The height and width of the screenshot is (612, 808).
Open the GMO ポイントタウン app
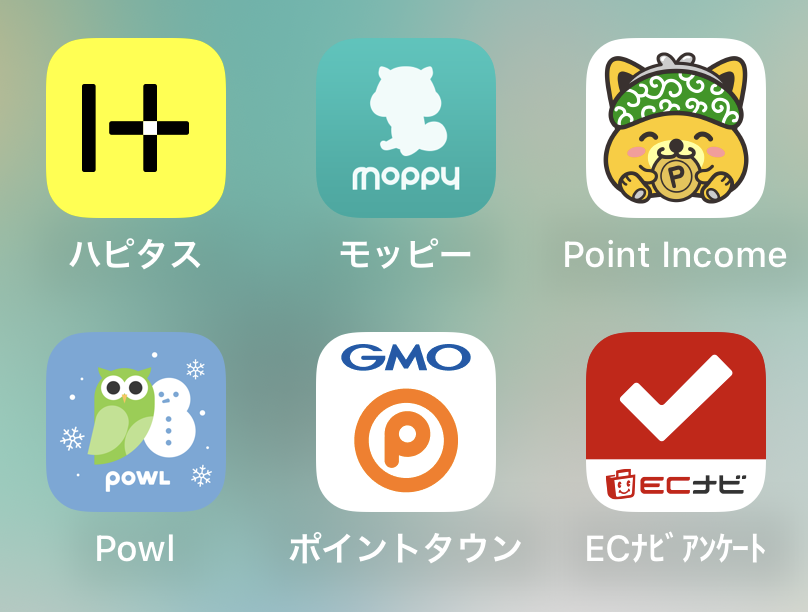[406, 422]
